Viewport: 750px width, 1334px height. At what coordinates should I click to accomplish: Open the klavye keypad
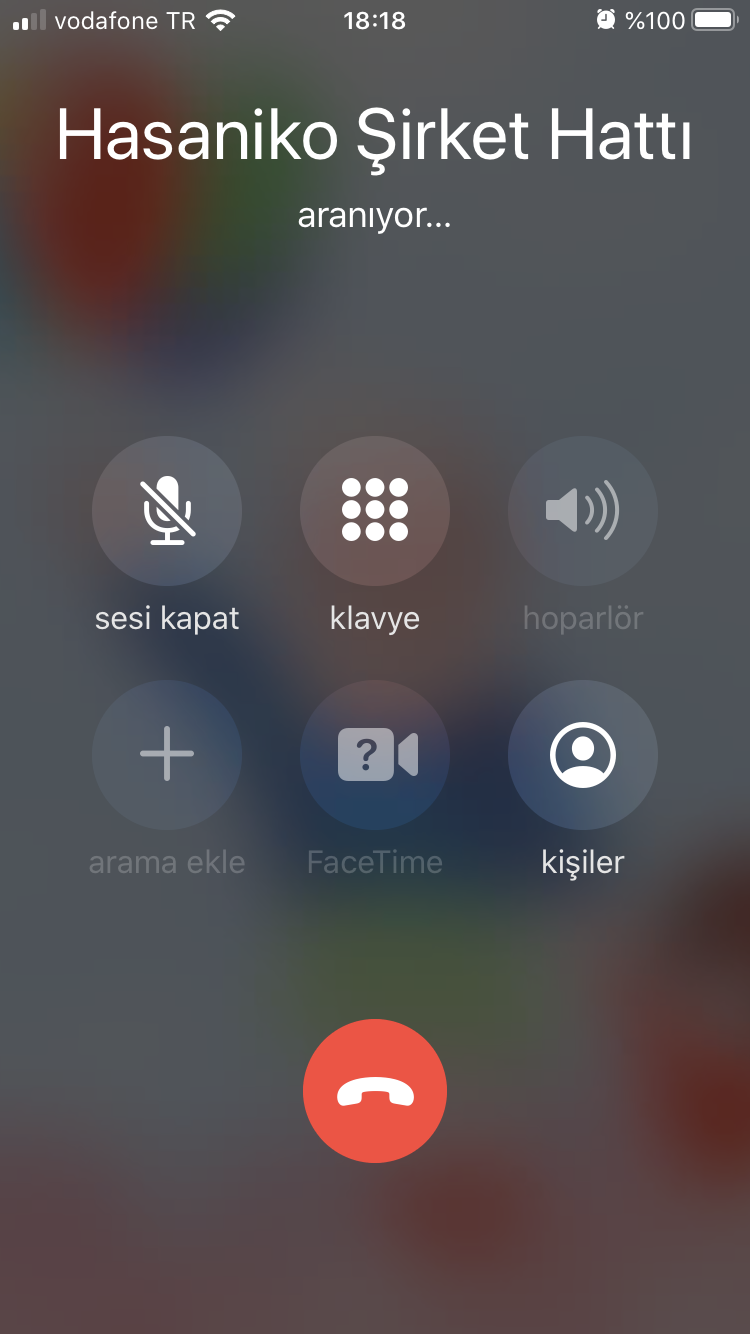[x=375, y=511]
